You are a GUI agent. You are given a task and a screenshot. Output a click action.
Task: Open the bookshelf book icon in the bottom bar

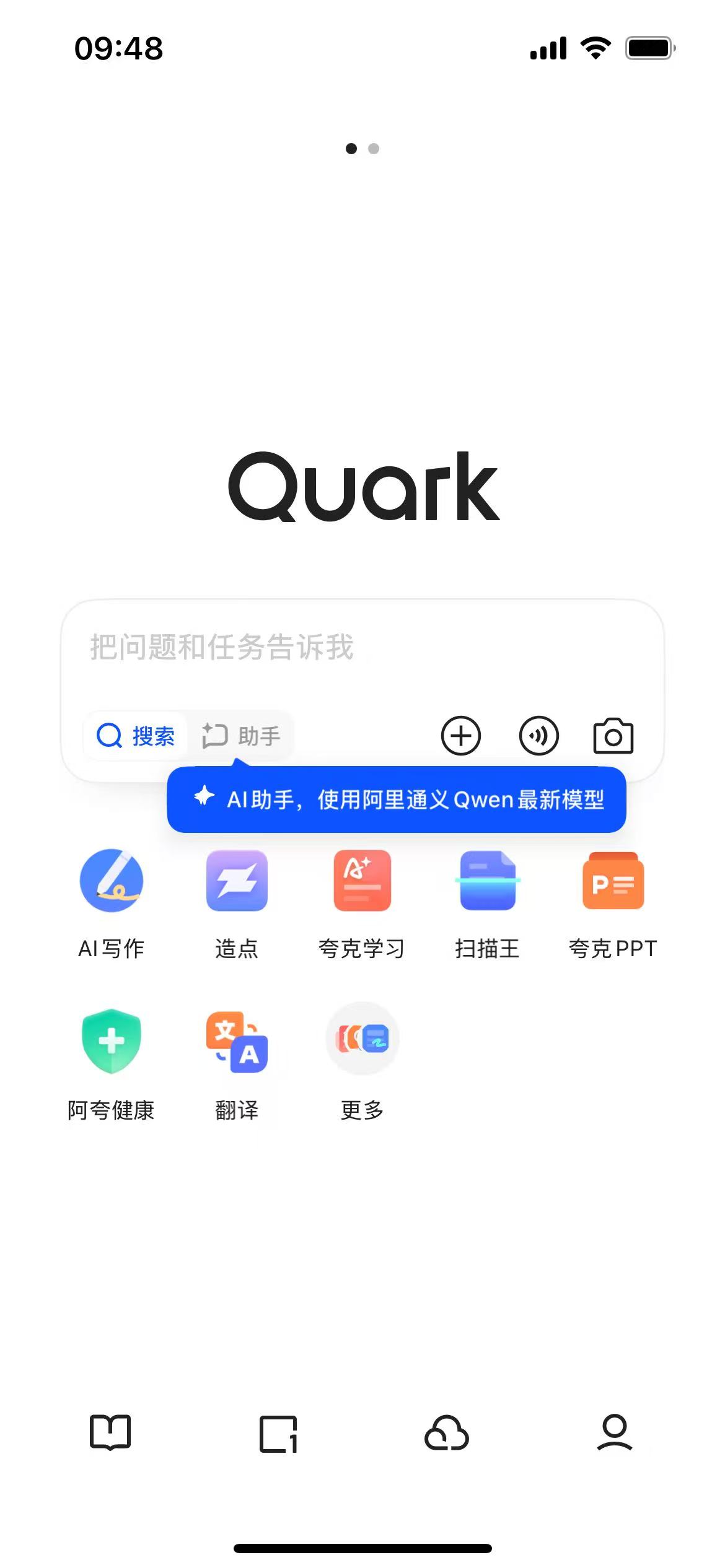pyautogui.click(x=110, y=1433)
